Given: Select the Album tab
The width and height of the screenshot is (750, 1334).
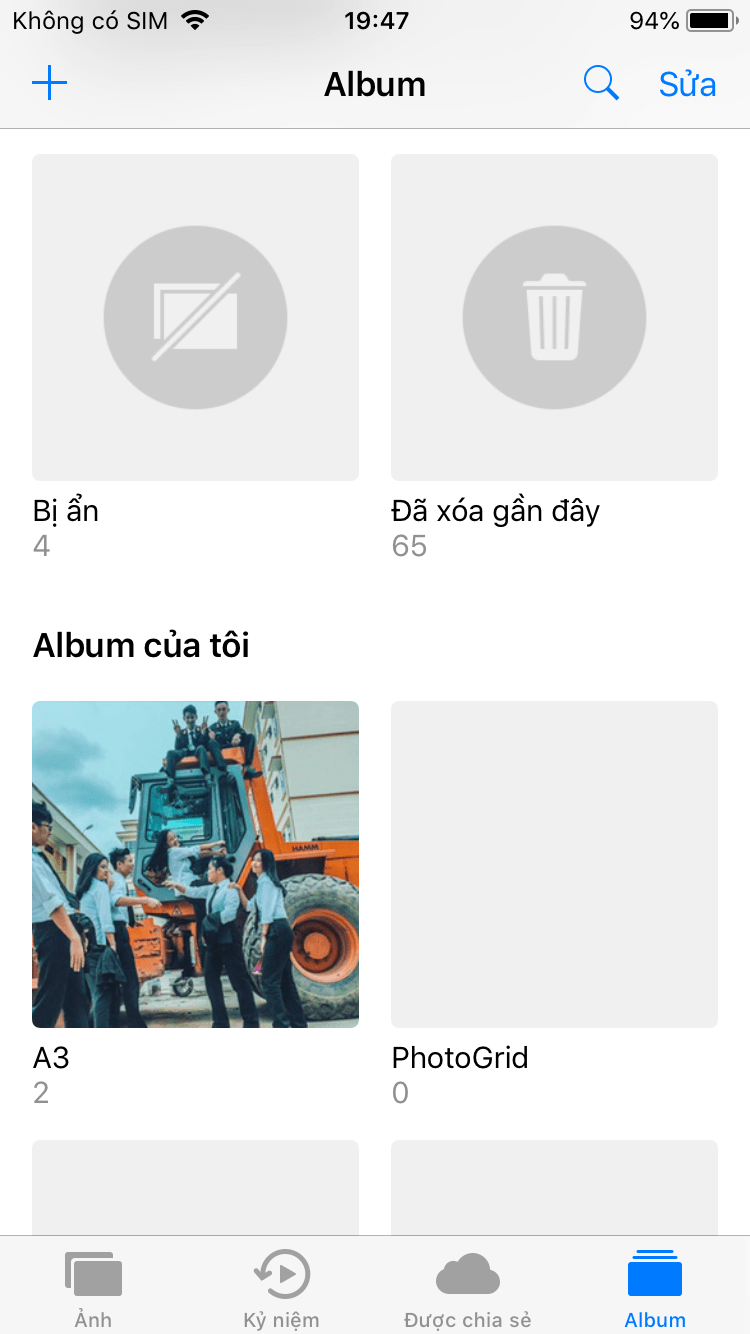Looking at the screenshot, I should 655,1287.
